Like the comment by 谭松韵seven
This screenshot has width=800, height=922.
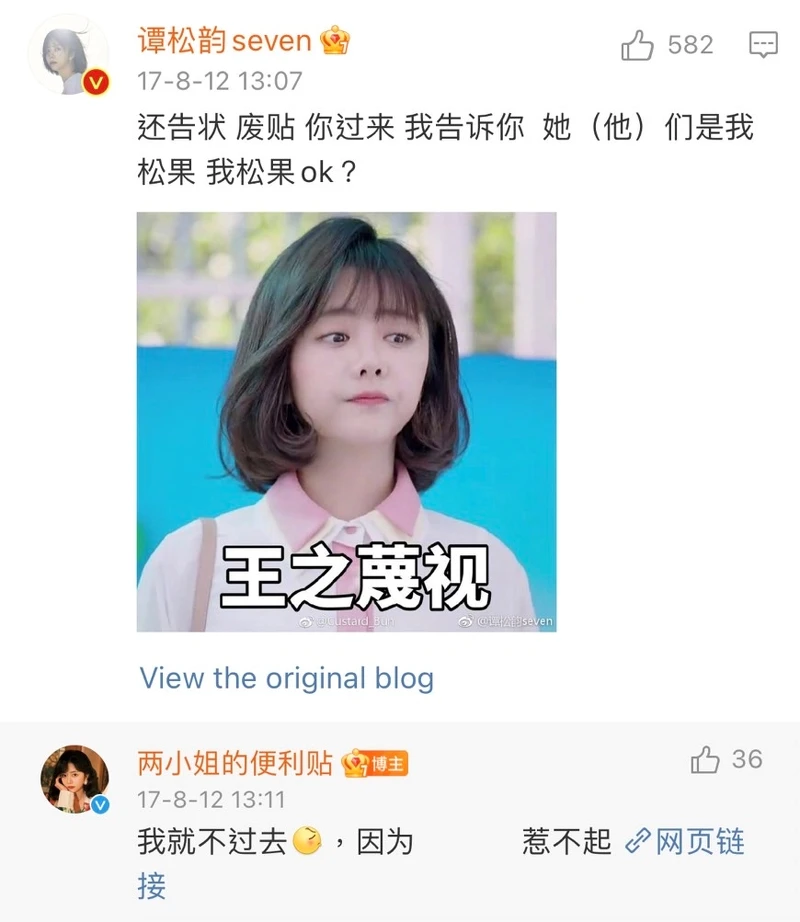click(637, 45)
